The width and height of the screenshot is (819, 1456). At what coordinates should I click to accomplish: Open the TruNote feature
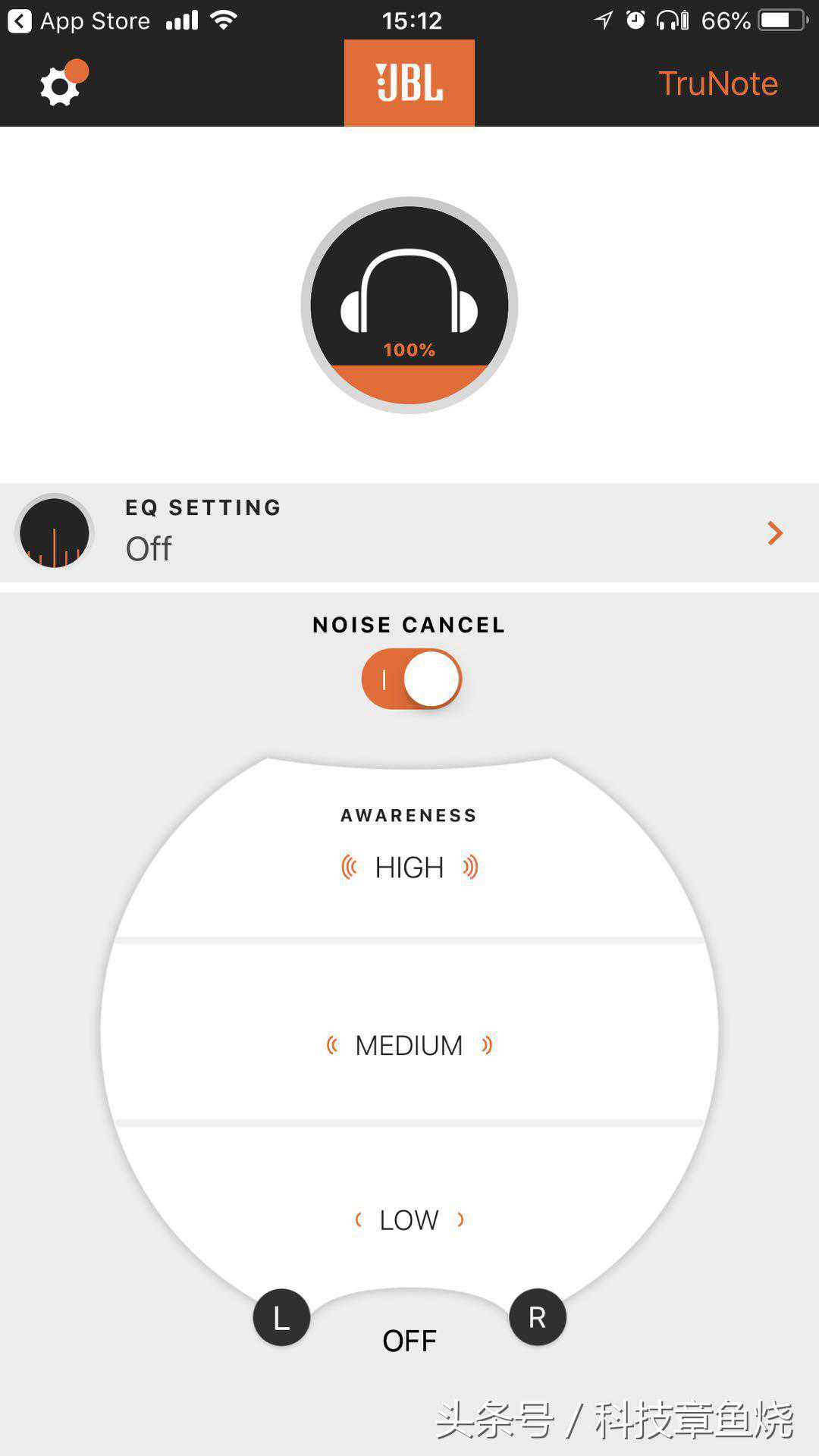click(717, 83)
